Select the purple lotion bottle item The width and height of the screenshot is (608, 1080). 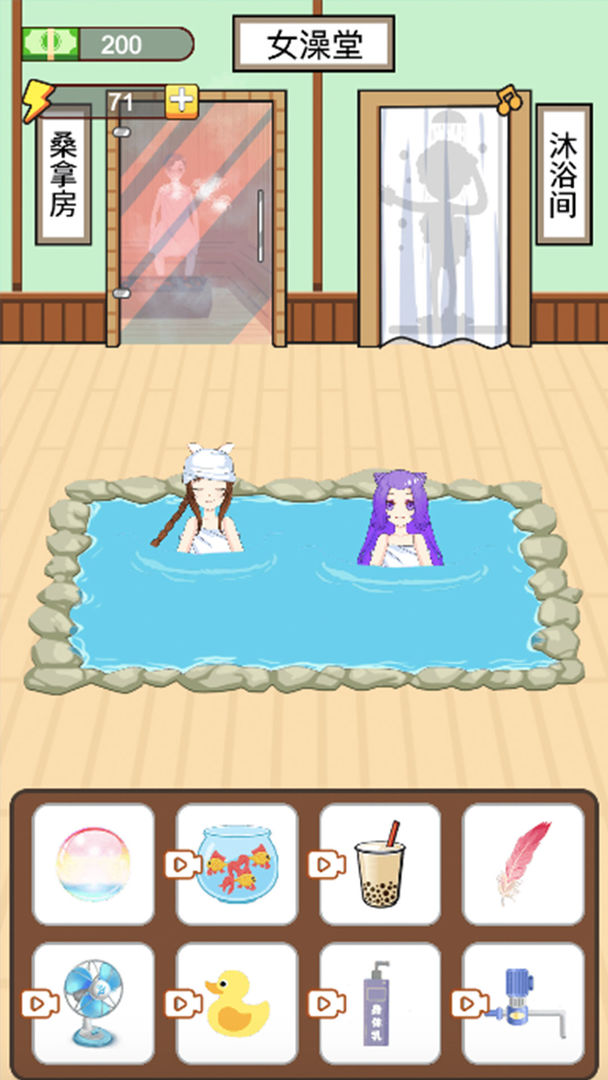coord(380,1003)
